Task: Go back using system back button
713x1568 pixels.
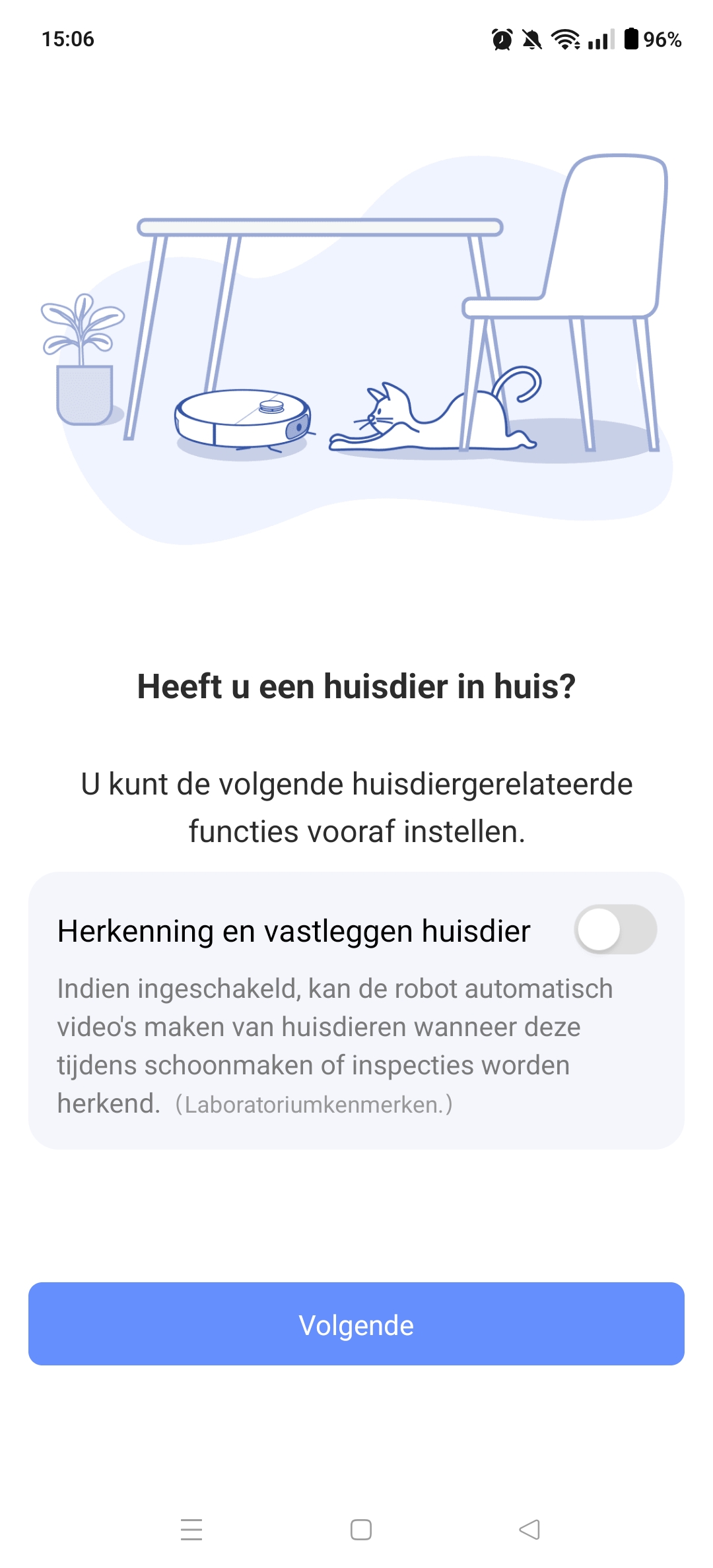Action: (529, 1529)
